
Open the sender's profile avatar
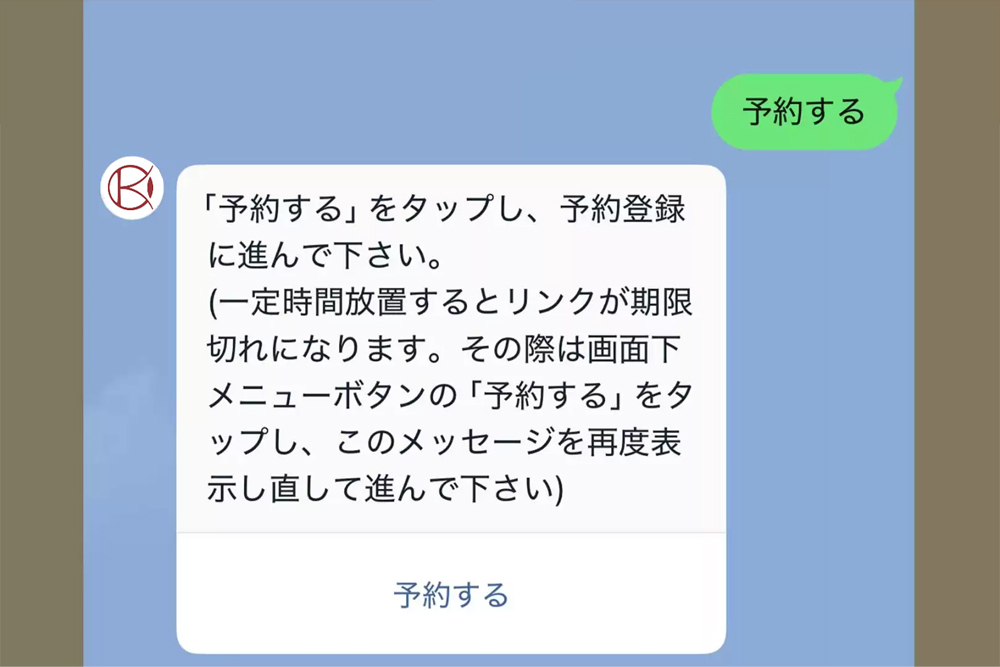click(x=132, y=186)
